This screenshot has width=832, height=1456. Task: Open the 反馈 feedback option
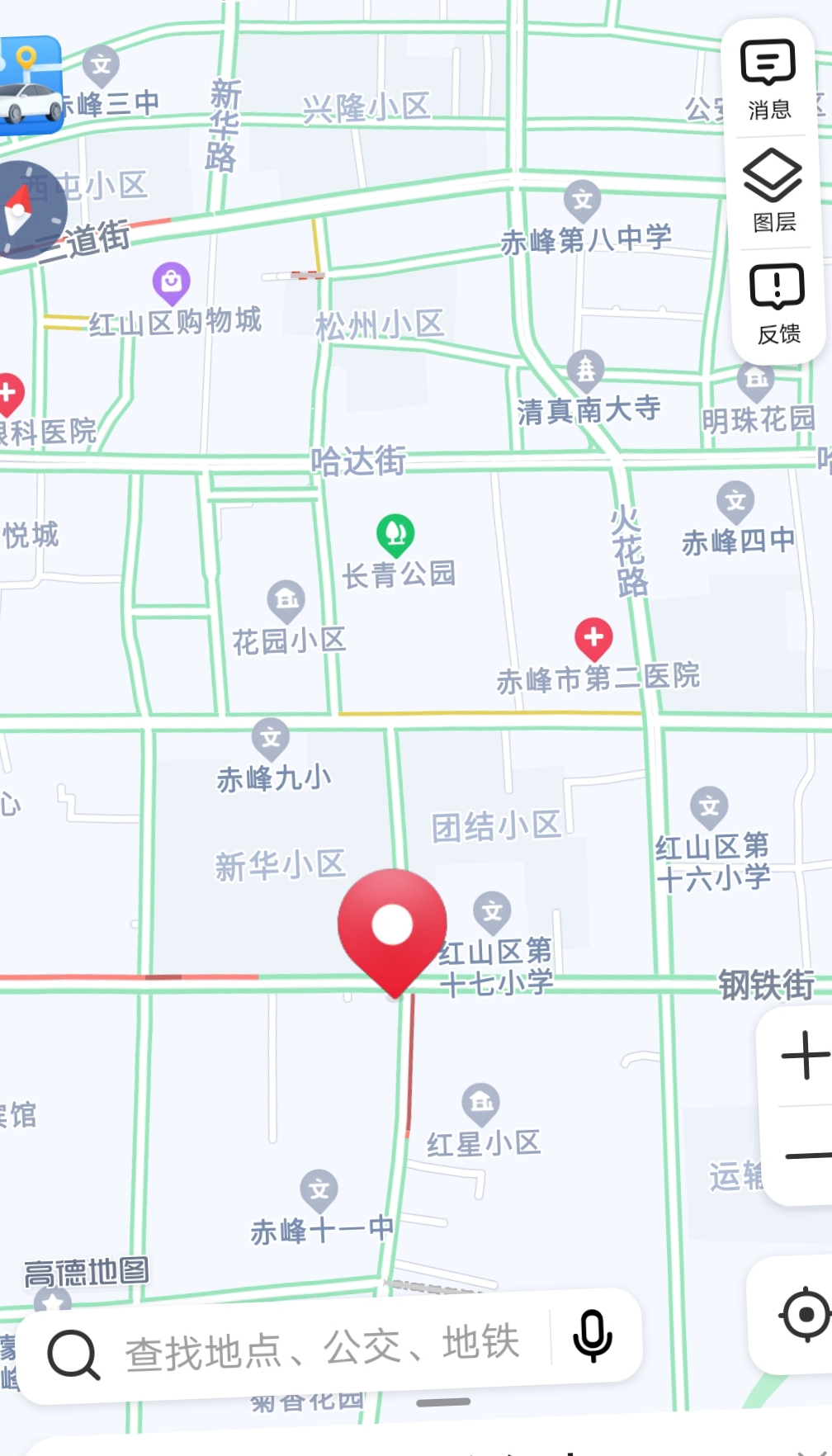777,303
